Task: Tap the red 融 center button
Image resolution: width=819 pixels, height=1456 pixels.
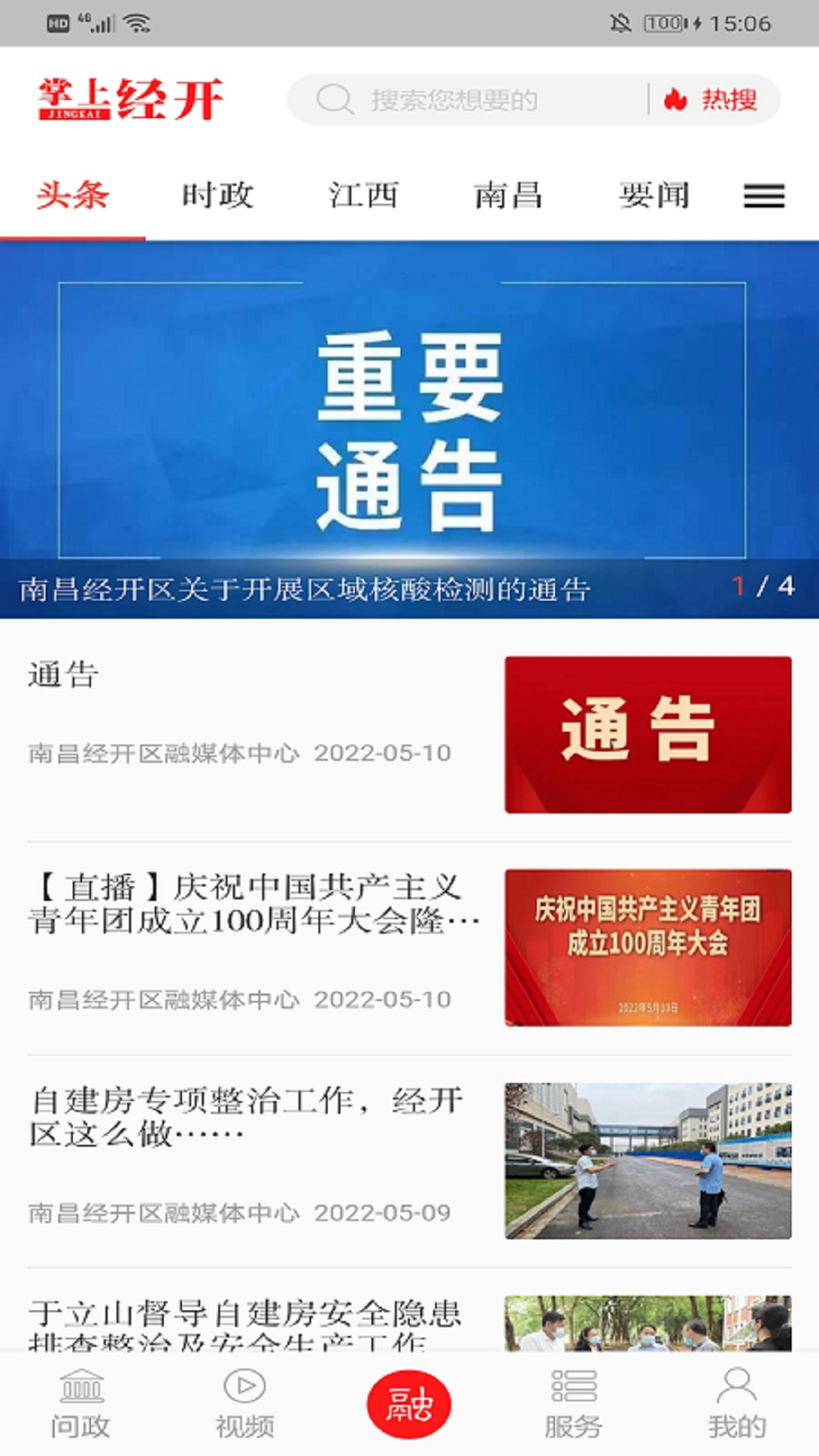Action: coord(409,1403)
